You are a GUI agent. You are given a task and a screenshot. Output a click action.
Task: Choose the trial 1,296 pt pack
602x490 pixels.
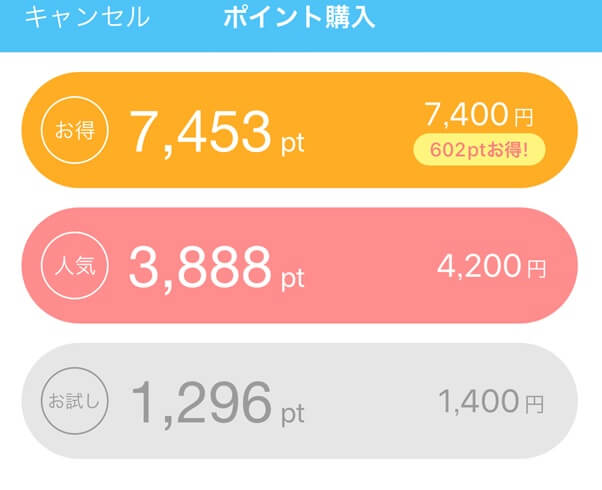tap(300, 402)
